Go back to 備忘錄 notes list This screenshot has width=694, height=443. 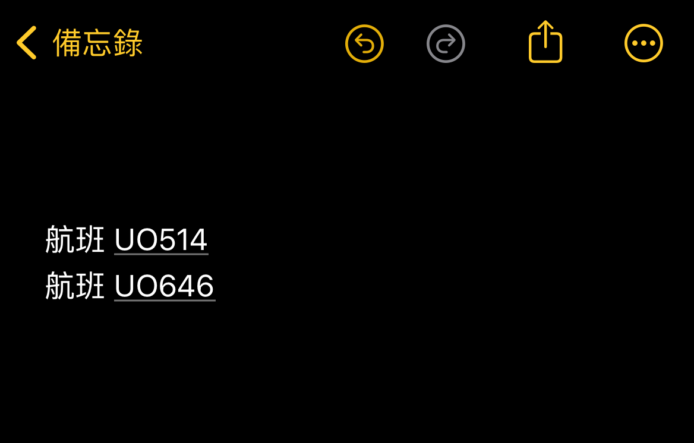pos(80,43)
